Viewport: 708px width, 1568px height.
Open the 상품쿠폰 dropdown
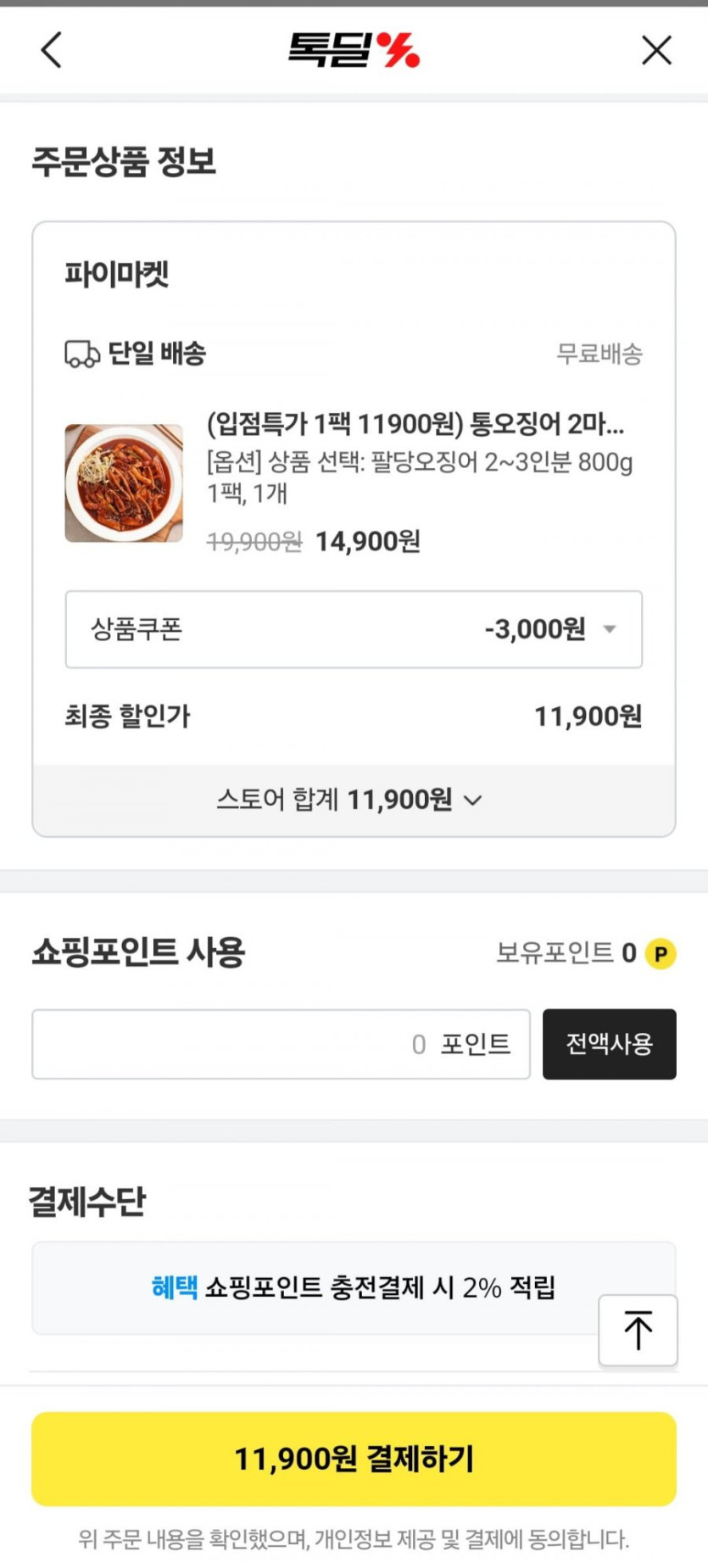(x=354, y=629)
